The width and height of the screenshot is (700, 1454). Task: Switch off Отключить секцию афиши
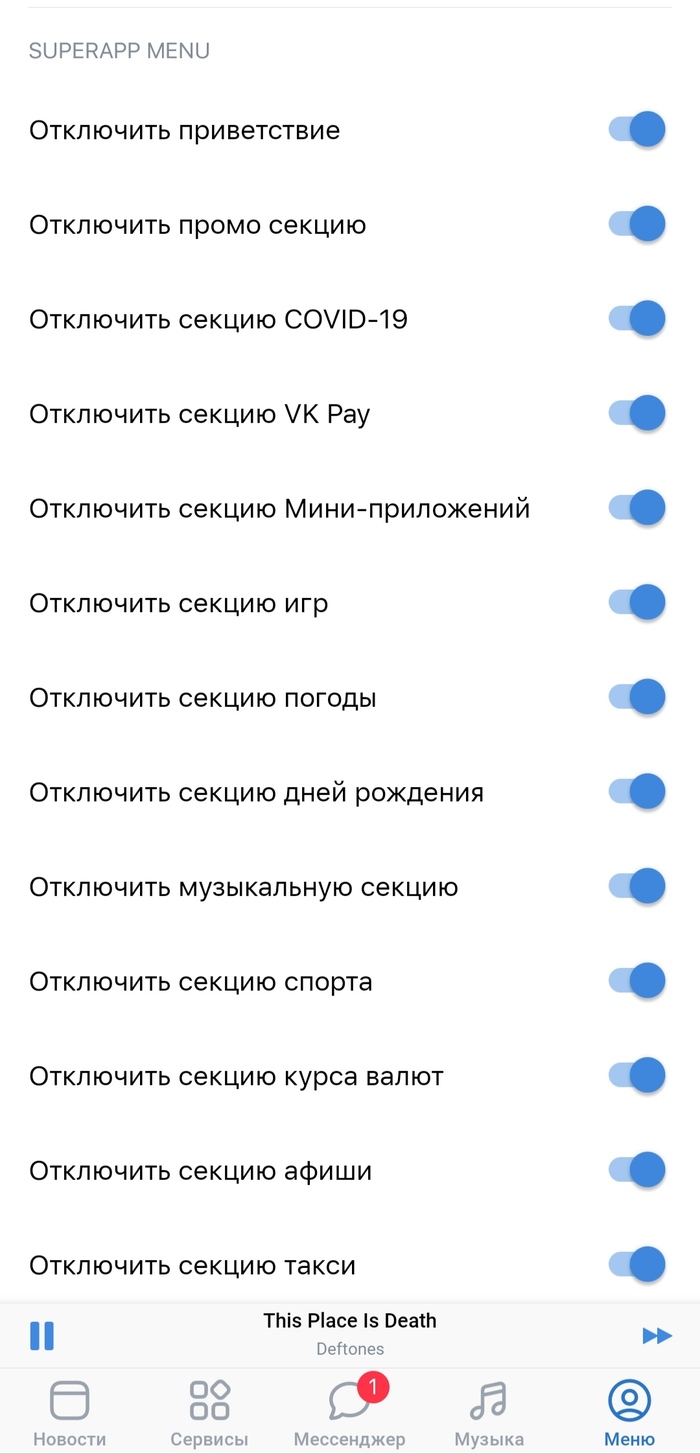coord(637,1170)
